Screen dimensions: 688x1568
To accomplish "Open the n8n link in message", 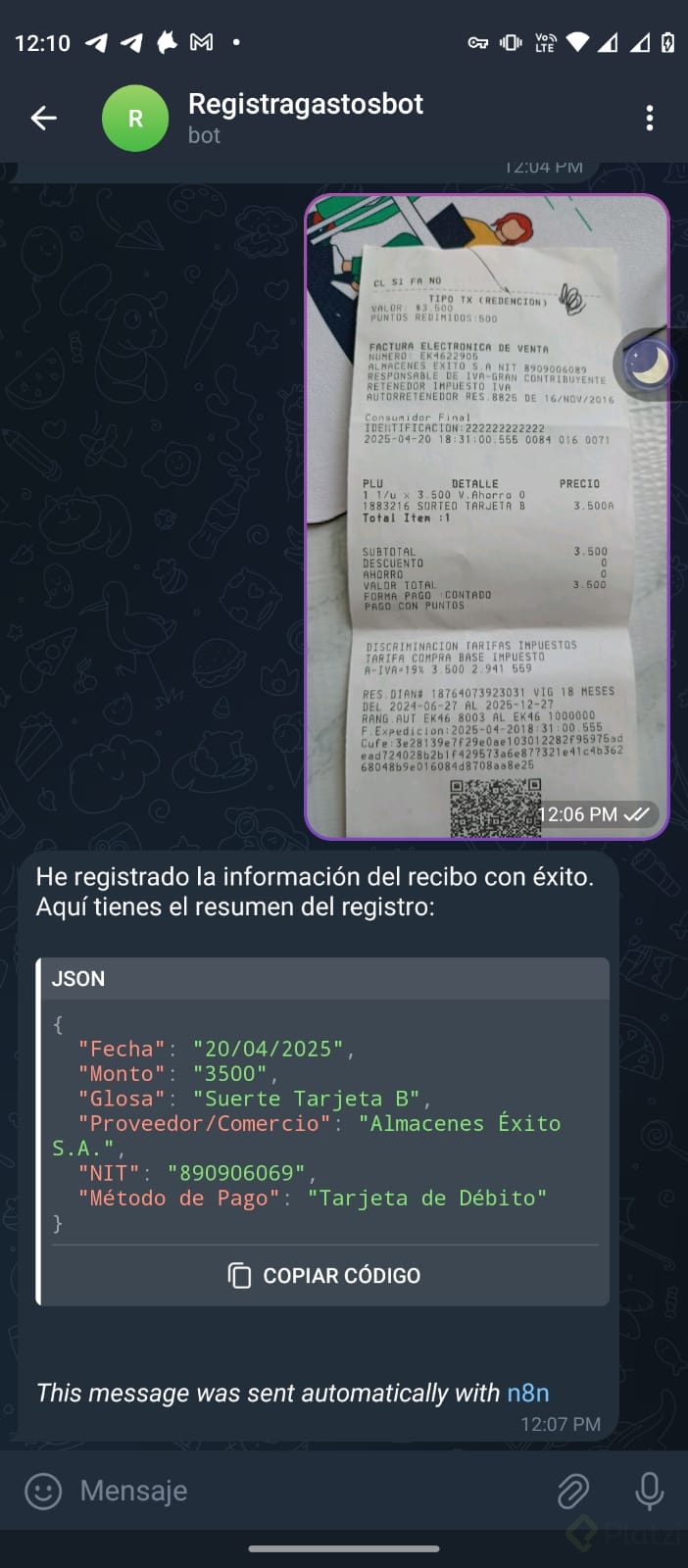I will click(x=527, y=1393).
